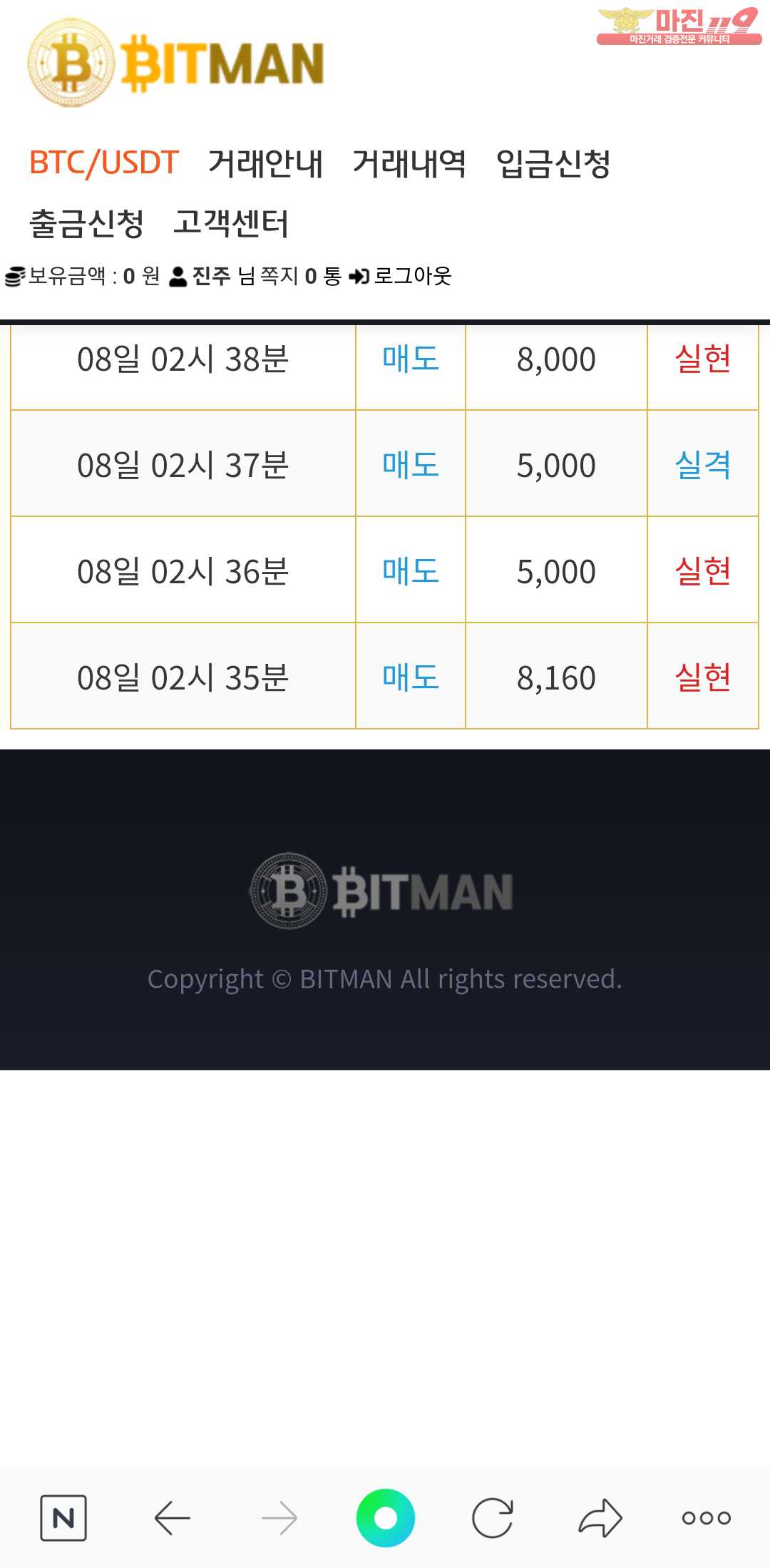Open Naver home N button
The width and height of the screenshot is (770, 1568).
(63, 1517)
